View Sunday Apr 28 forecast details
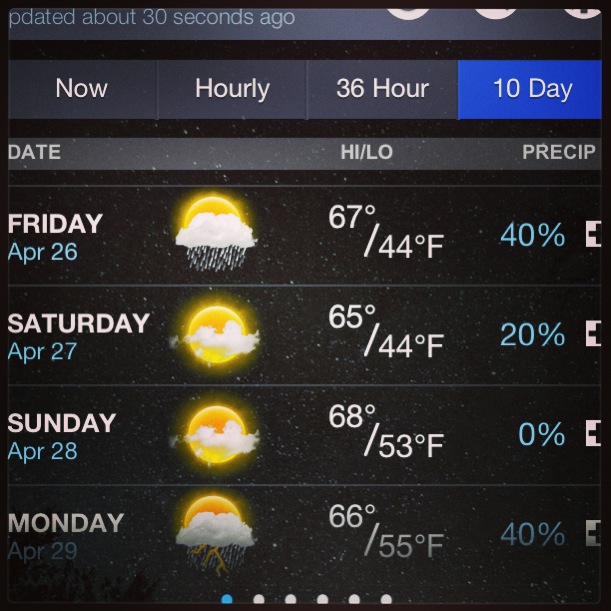Image resolution: width=611 pixels, height=611 pixels. pos(300,435)
